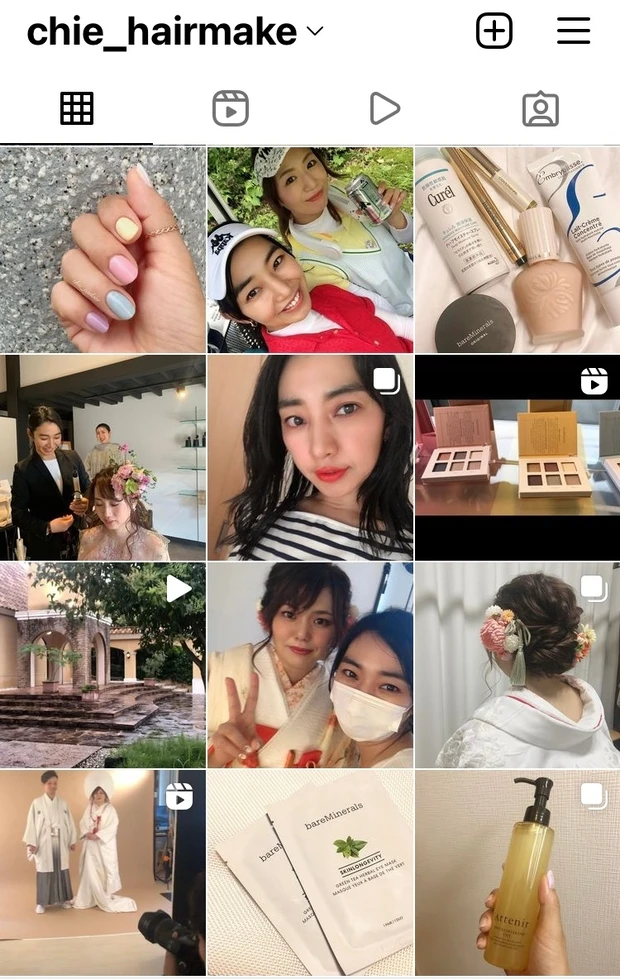This screenshot has height=980, width=620.
Task: Open the pastel nails post
Action: [103, 249]
